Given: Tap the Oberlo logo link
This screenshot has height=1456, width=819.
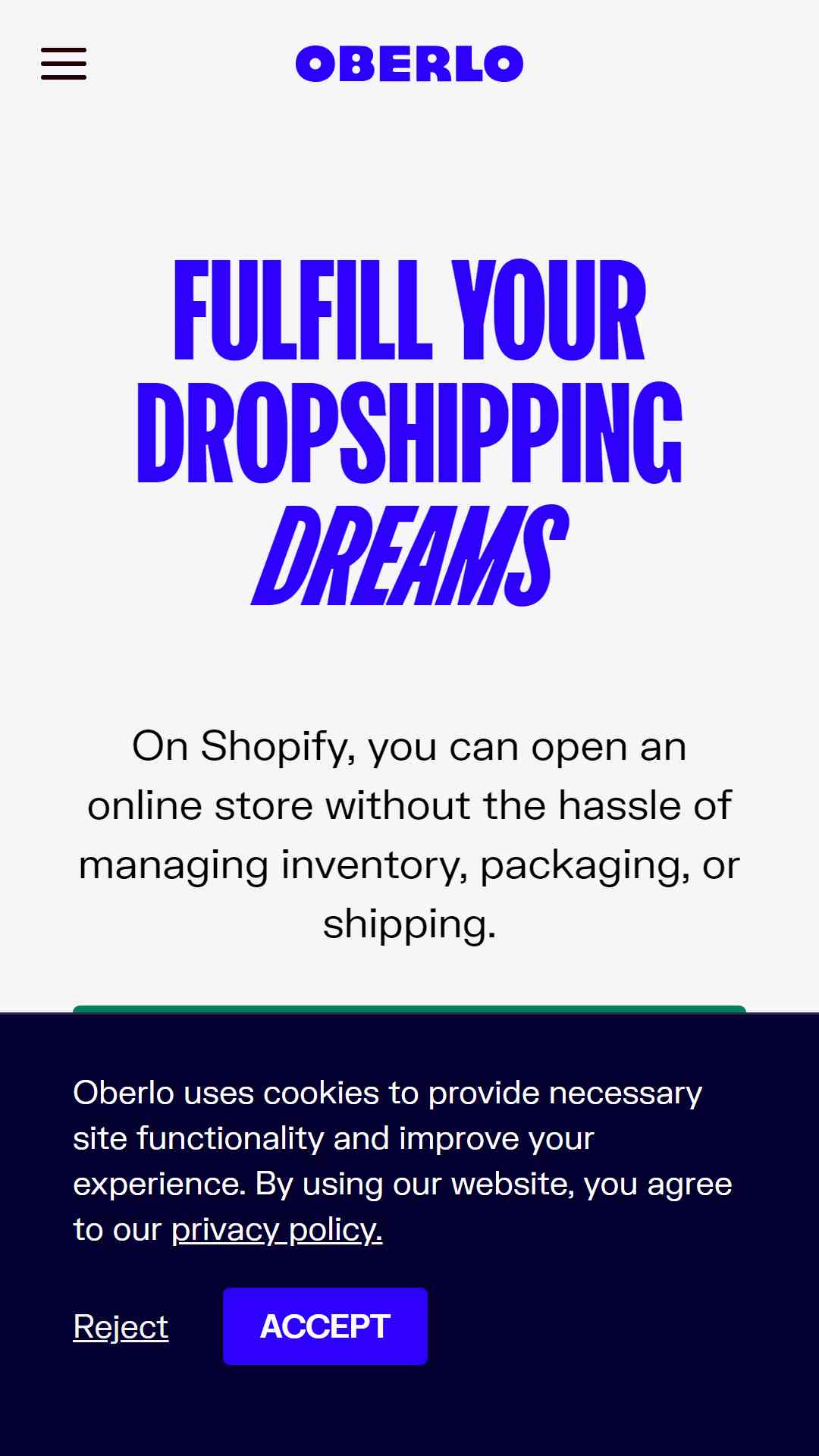Looking at the screenshot, I should pos(409,64).
